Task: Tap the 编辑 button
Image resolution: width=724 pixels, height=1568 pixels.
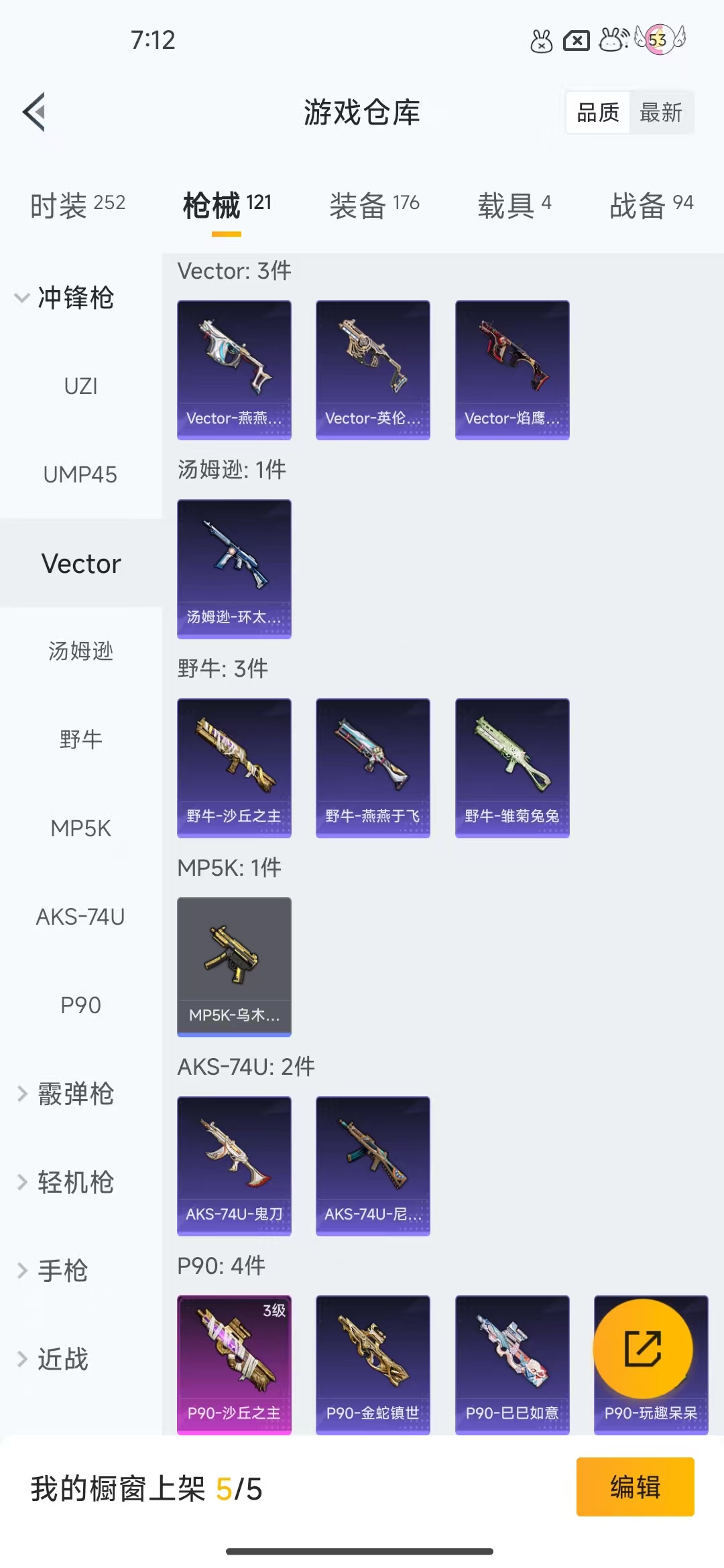Action: click(635, 1487)
